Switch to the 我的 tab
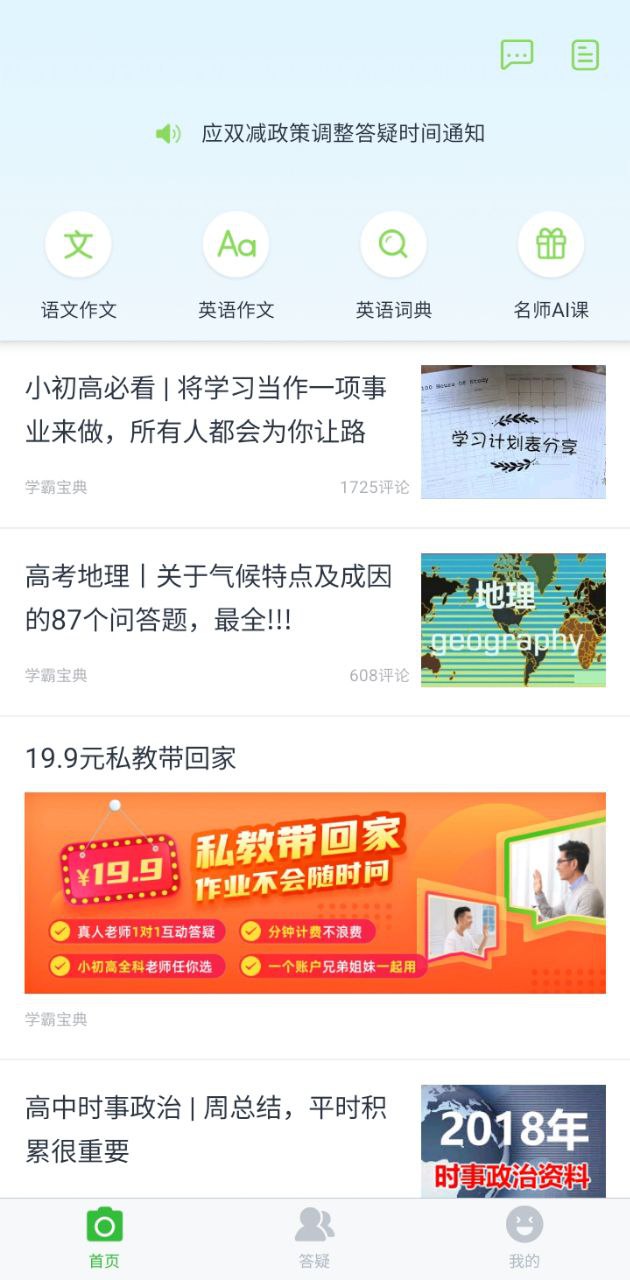 coord(524,1238)
